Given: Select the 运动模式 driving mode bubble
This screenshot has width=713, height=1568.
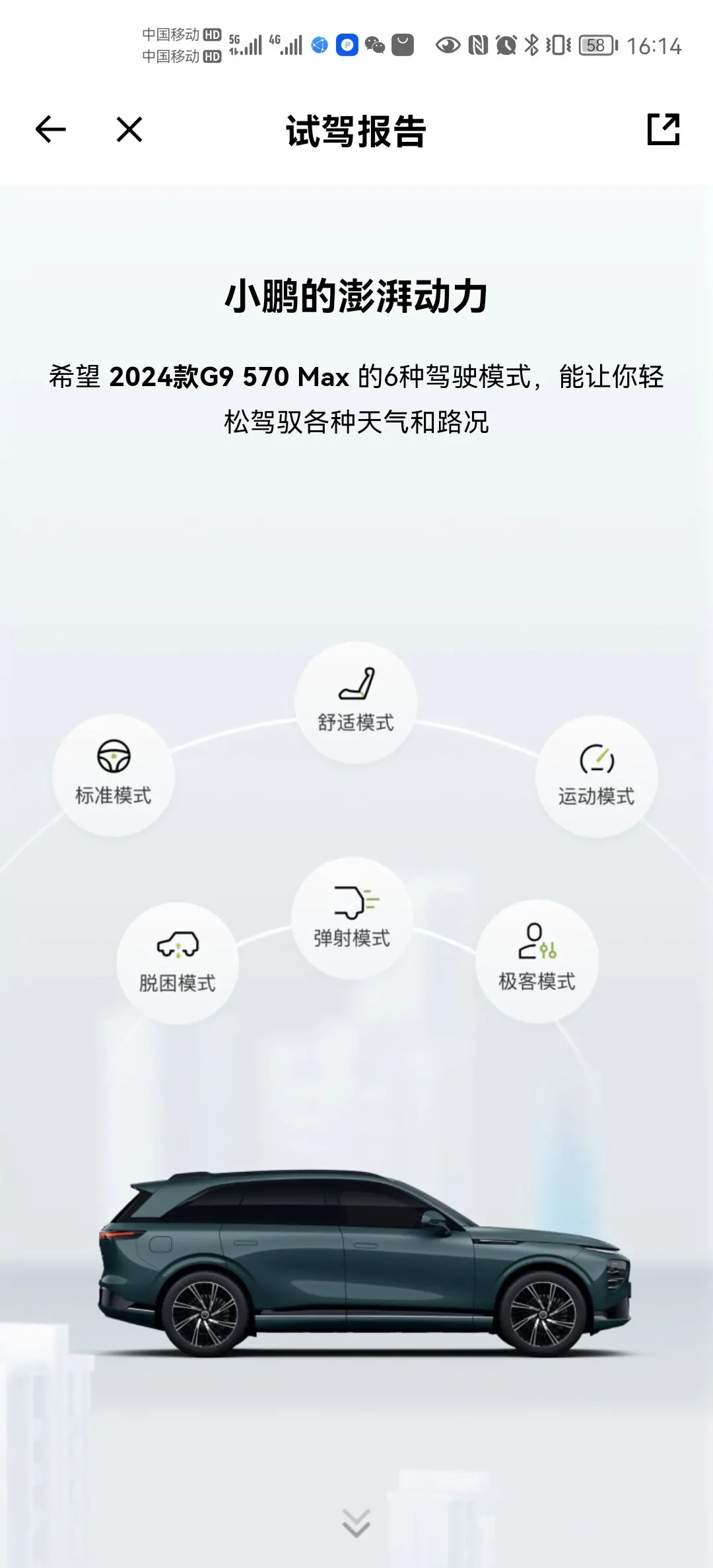Looking at the screenshot, I should click(596, 777).
